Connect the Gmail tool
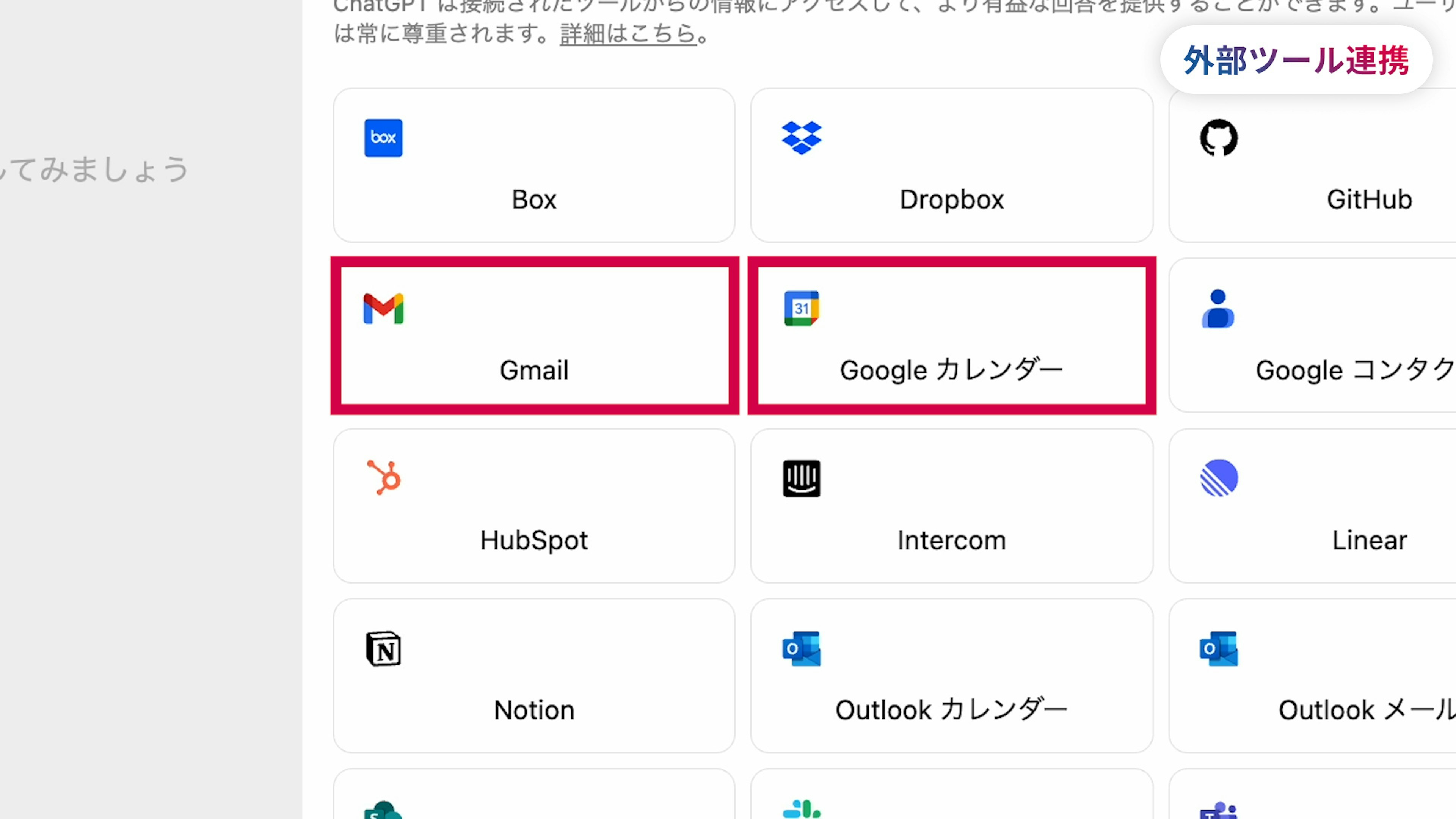Screen dimensions: 1456x819 click(x=533, y=336)
